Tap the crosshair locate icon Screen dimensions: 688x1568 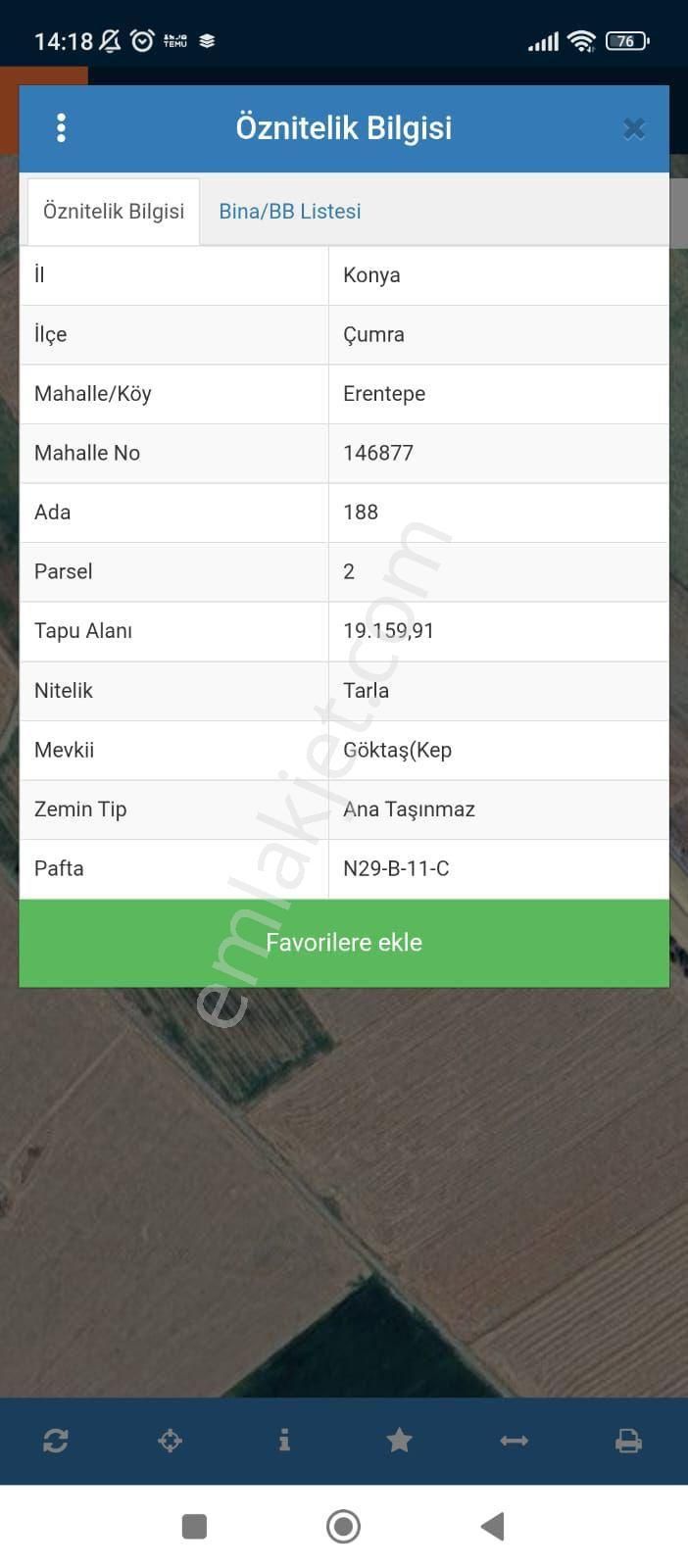[x=171, y=1441]
